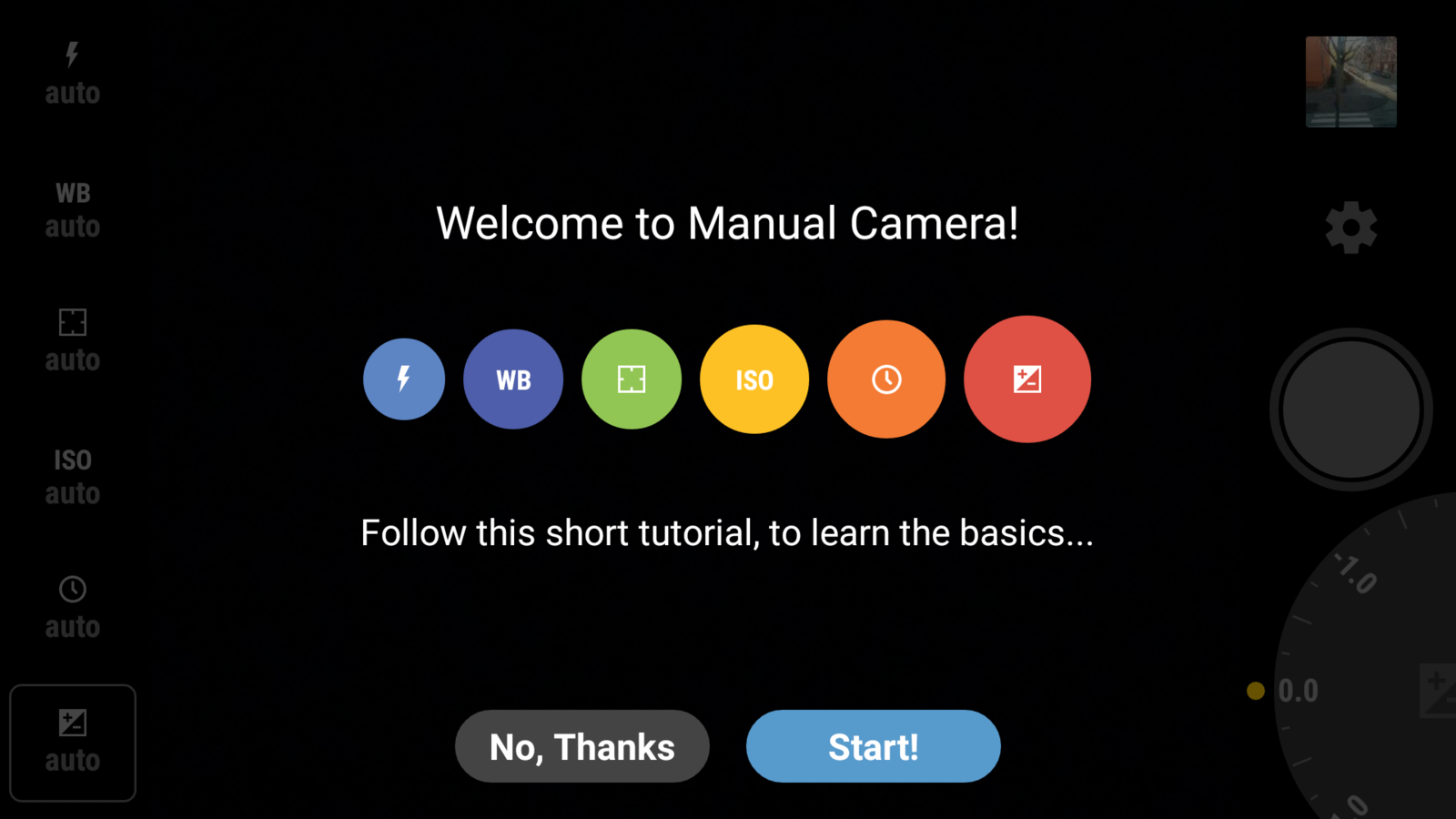The width and height of the screenshot is (1456, 819).
Task: Start the Manual Camera tutorial
Action: pyautogui.click(x=873, y=746)
